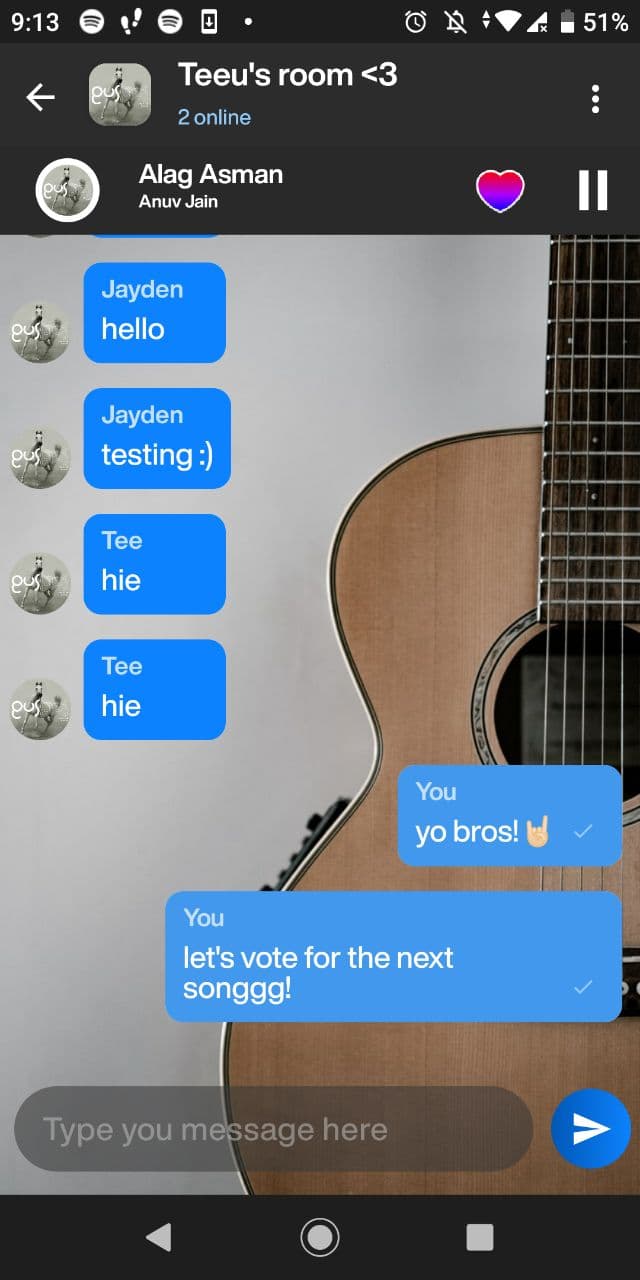The image size is (640, 1280).
Task: Focus the message input field
Action: (272, 1130)
